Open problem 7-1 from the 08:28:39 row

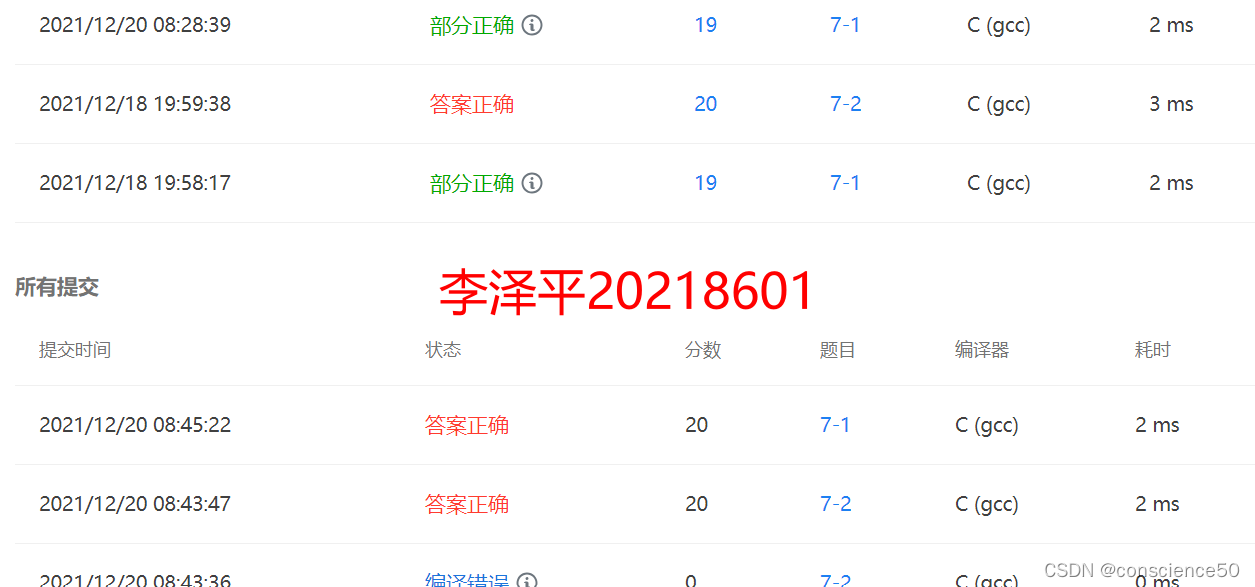tap(845, 25)
